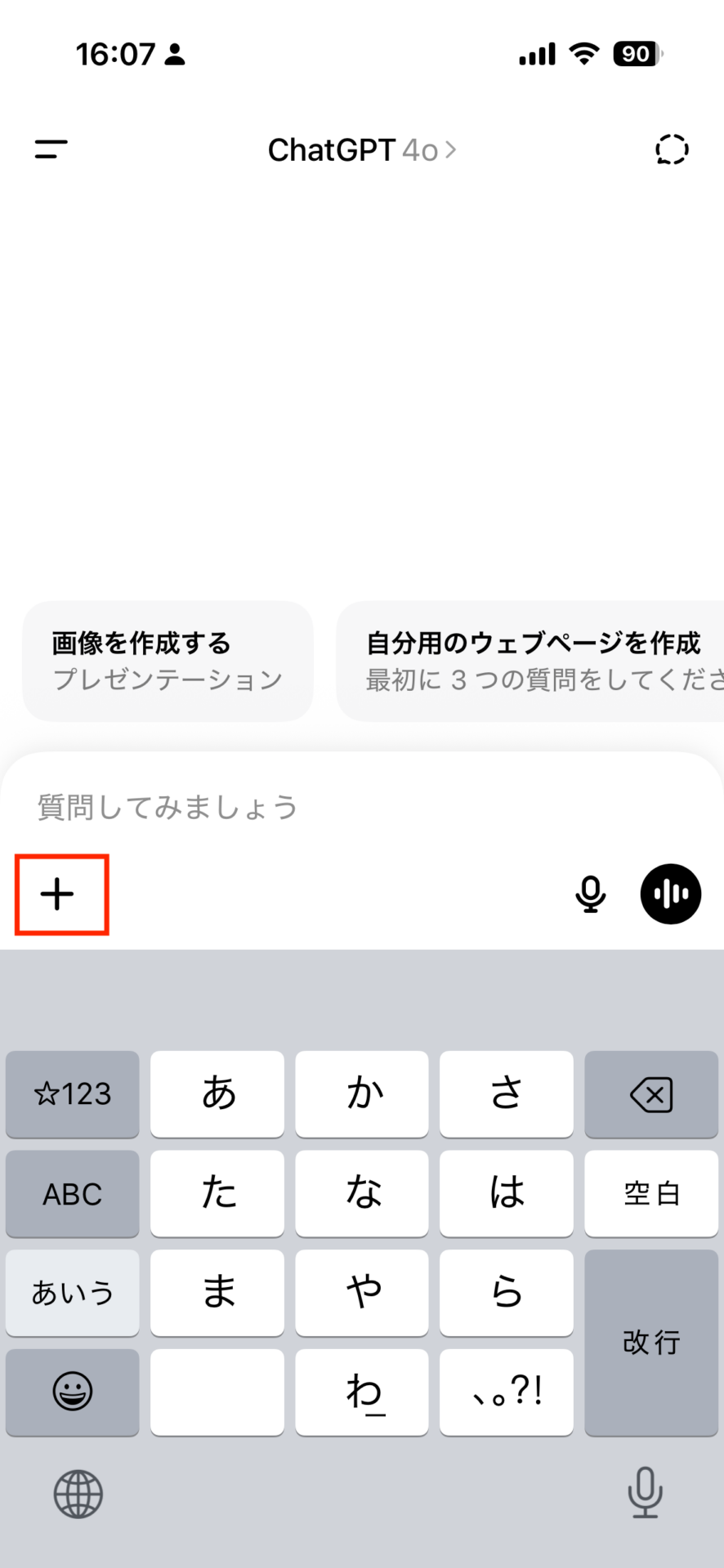Image resolution: width=724 pixels, height=1568 pixels.
Task: Tap the 改行 return key
Action: (650, 1342)
